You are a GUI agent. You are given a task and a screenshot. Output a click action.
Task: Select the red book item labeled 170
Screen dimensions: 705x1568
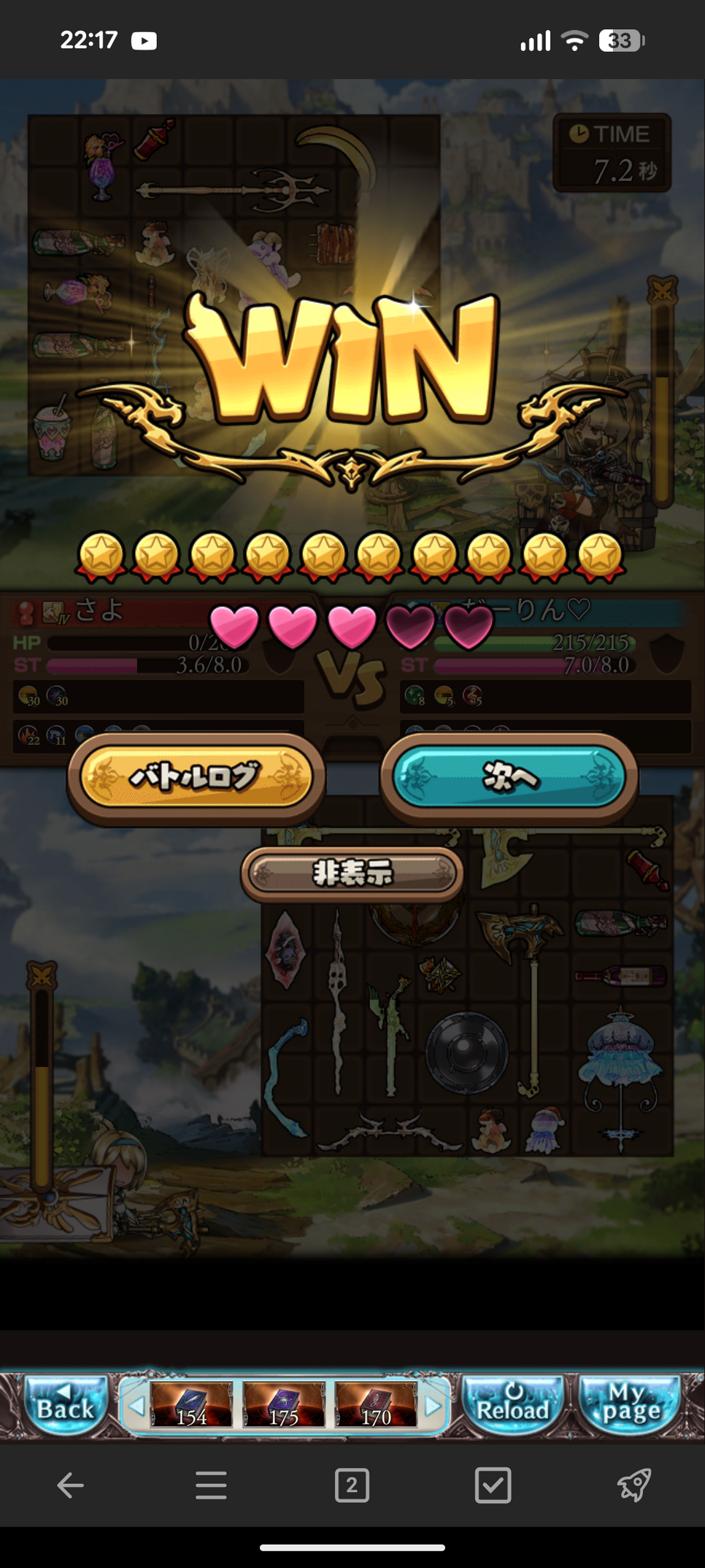376,1404
